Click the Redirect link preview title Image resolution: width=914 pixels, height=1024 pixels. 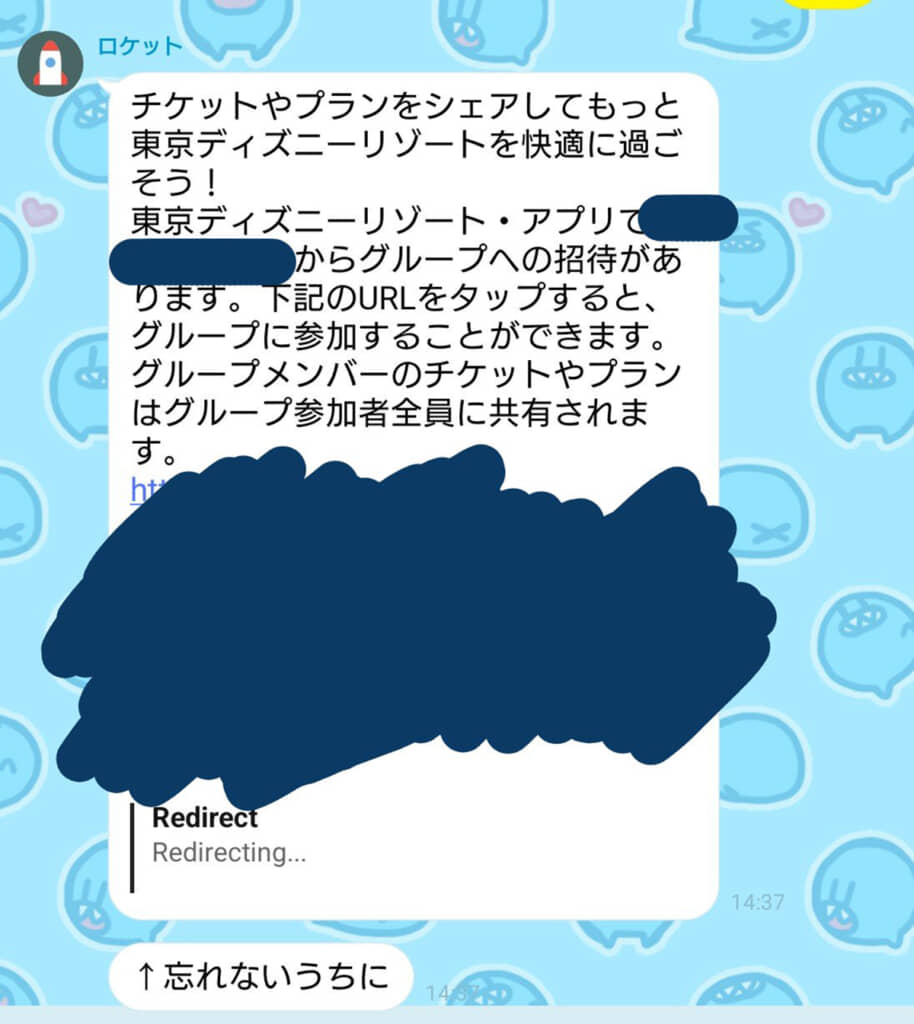tap(204, 818)
